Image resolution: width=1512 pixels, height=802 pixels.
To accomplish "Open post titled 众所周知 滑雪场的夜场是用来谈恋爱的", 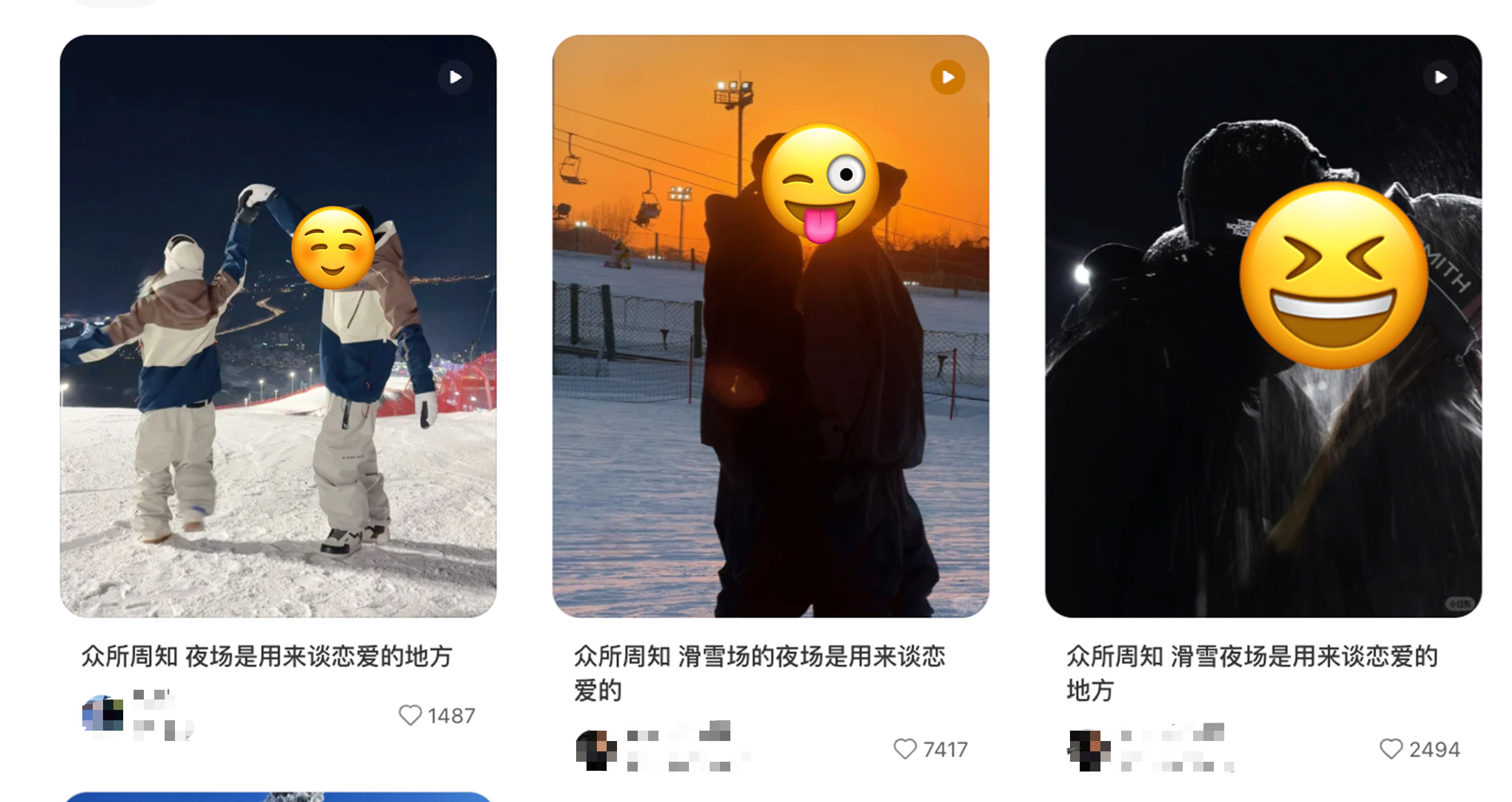I will [x=759, y=673].
